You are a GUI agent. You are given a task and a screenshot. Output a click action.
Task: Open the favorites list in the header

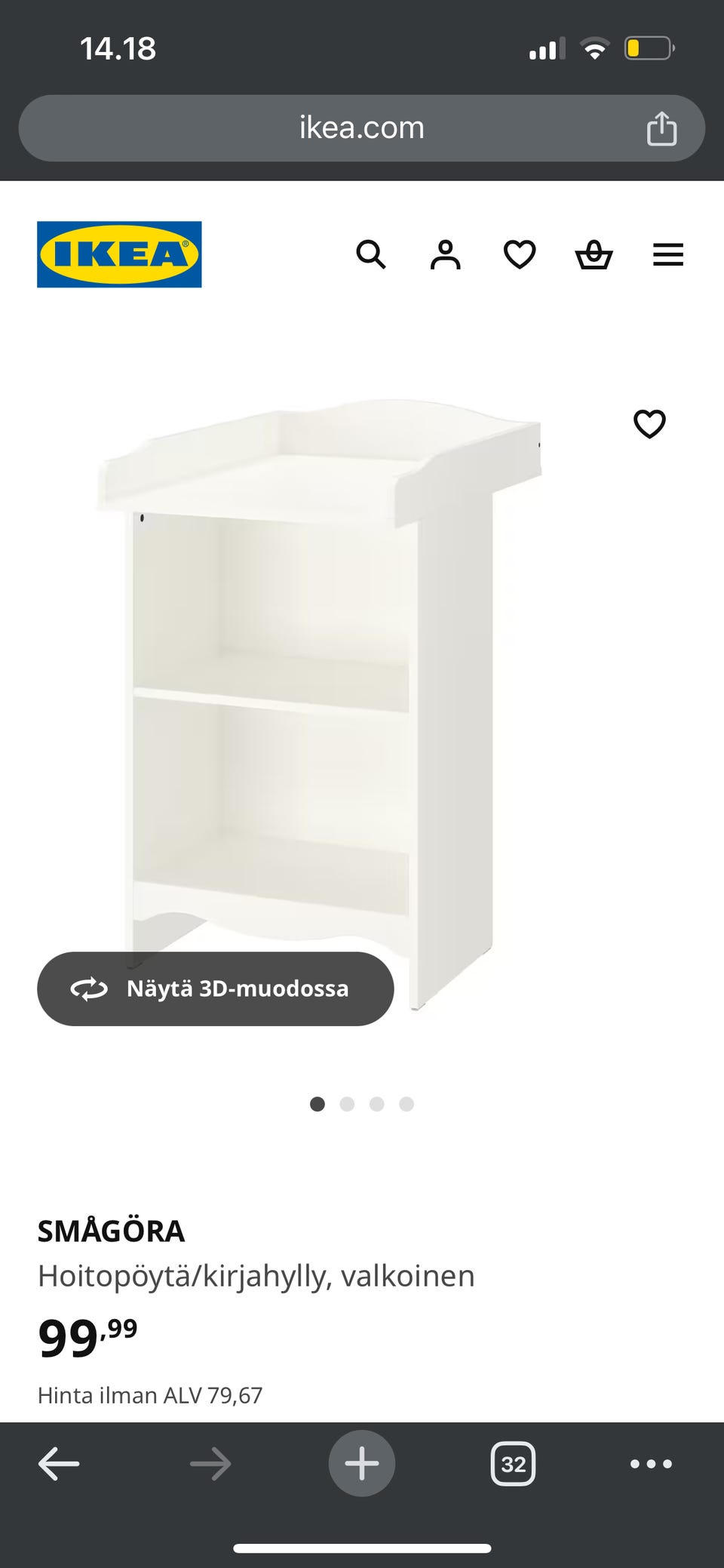[x=520, y=255]
